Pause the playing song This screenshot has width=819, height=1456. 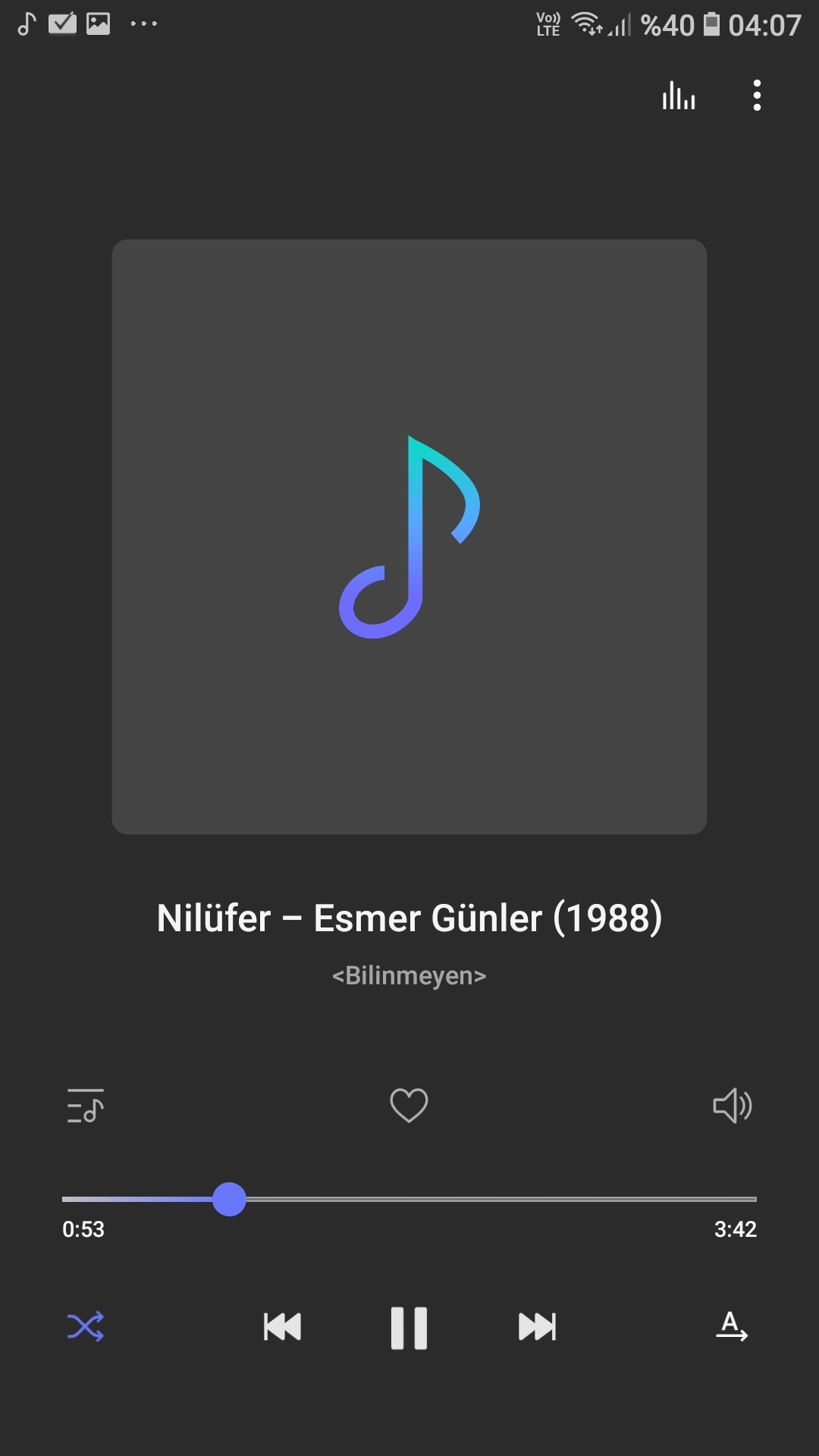pyautogui.click(x=409, y=1328)
